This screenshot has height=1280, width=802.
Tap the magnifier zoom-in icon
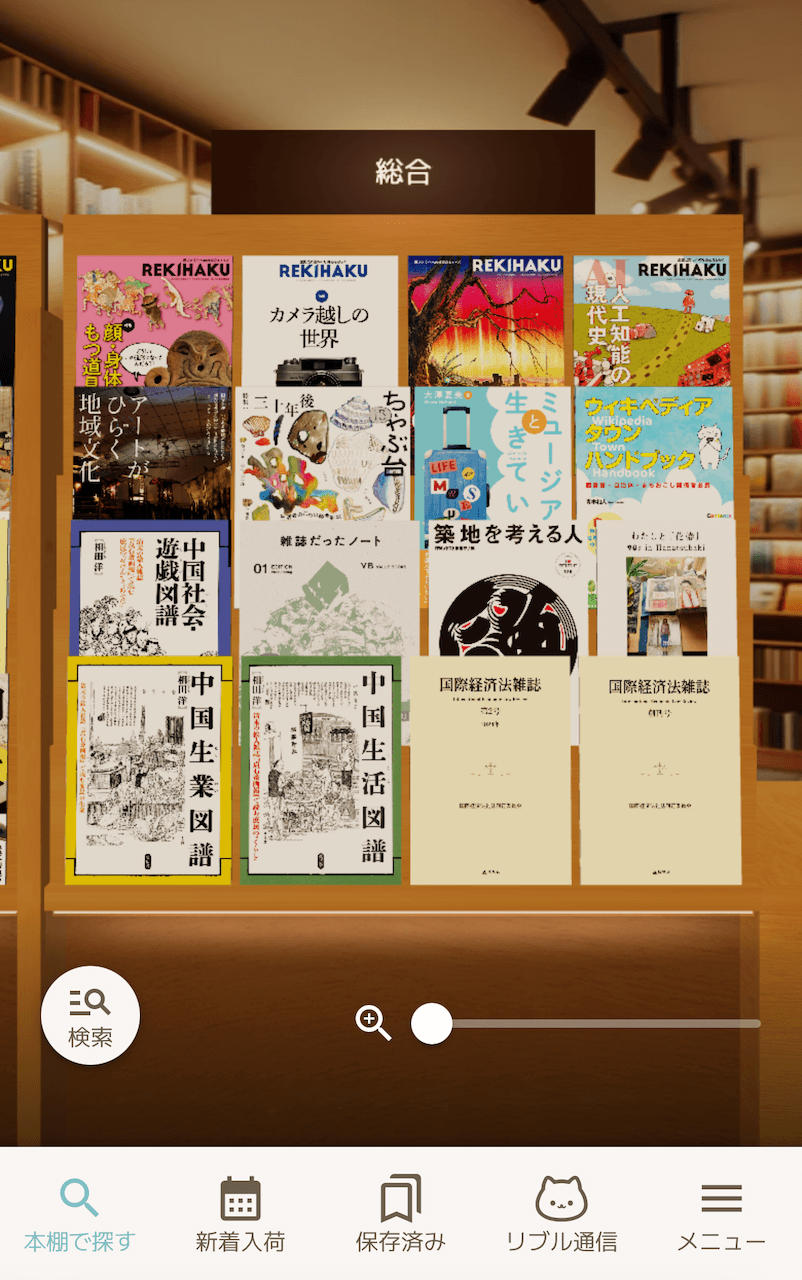coord(373,1023)
